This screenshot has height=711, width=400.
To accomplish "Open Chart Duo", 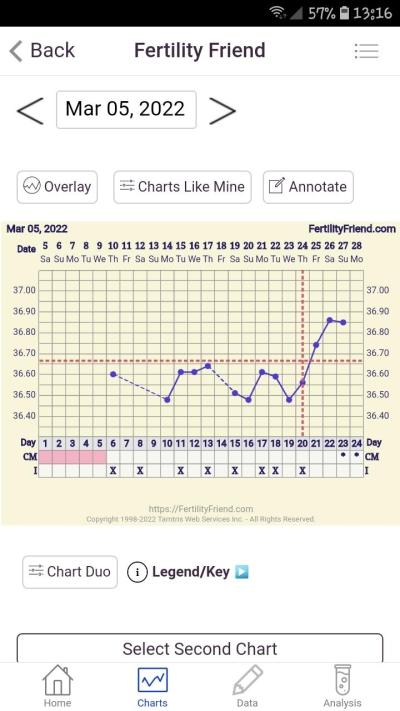I will tap(70, 572).
